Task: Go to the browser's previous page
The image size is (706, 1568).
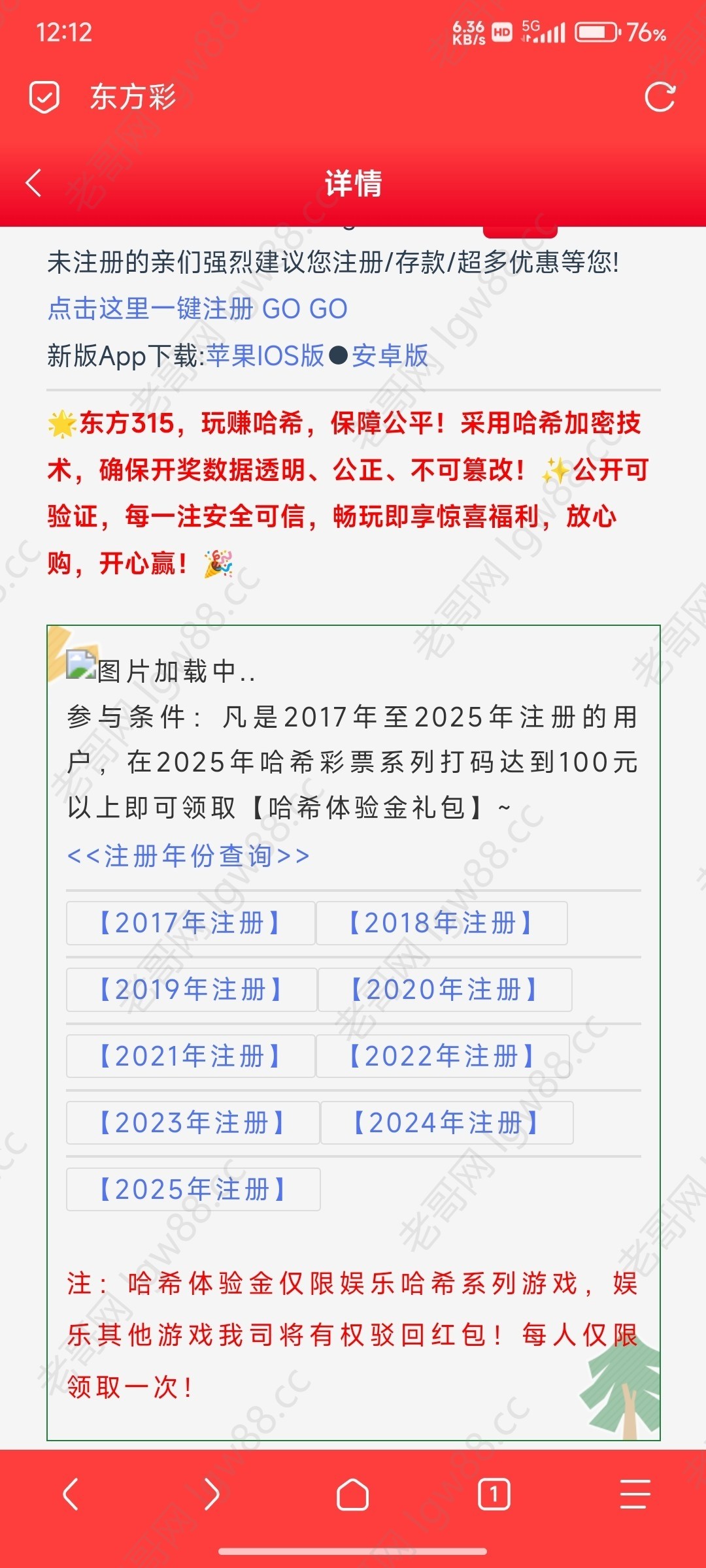Action: pyautogui.click(x=71, y=1494)
